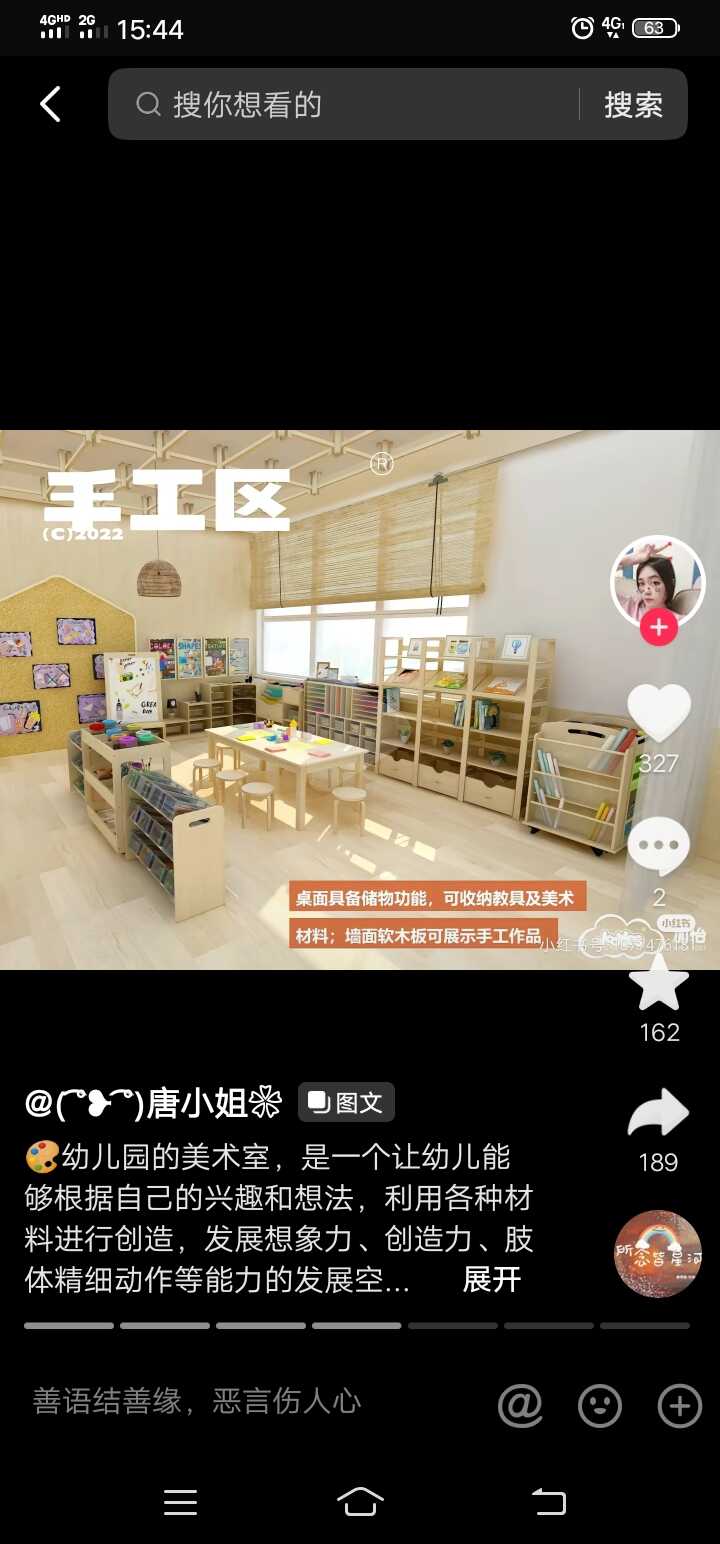Open the comments bubble
The image size is (720, 1544).
coord(658,846)
